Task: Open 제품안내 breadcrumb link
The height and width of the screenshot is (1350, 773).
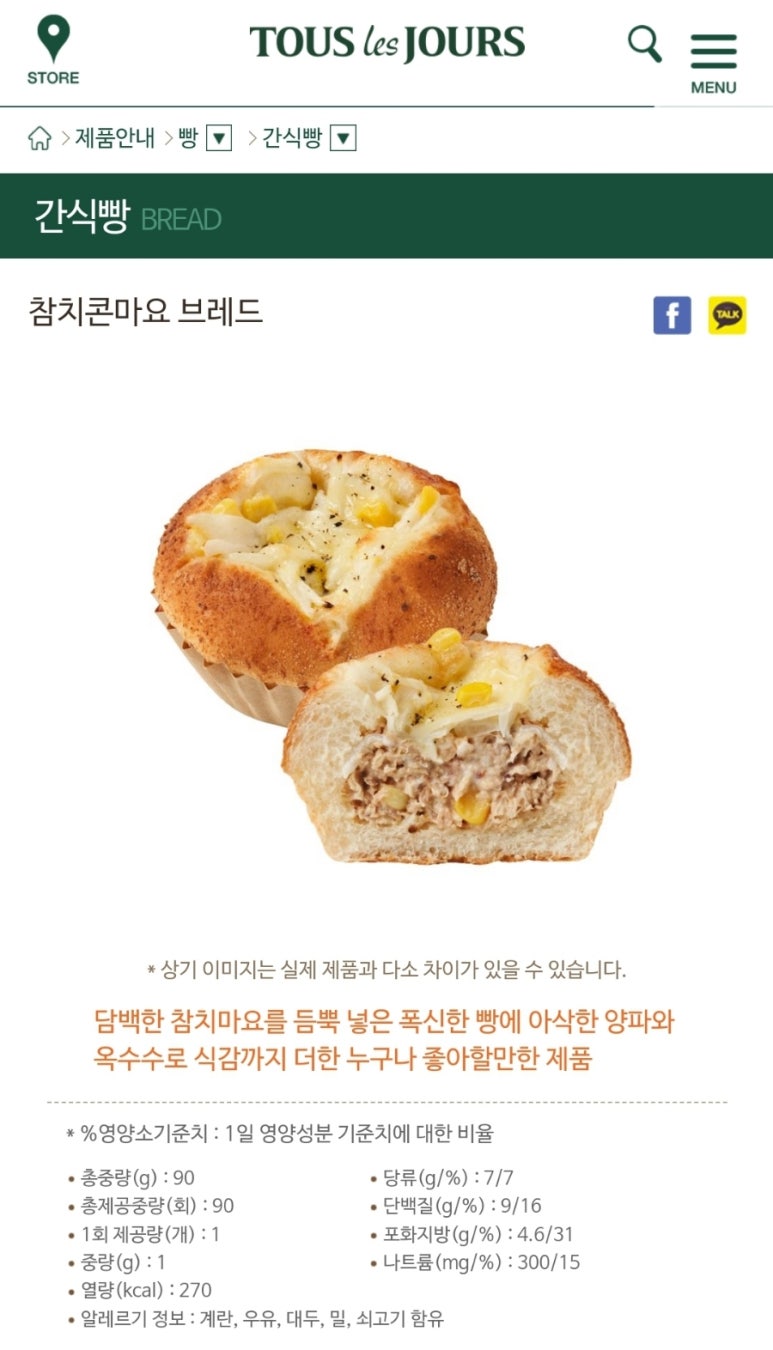Action: (x=115, y=138)
